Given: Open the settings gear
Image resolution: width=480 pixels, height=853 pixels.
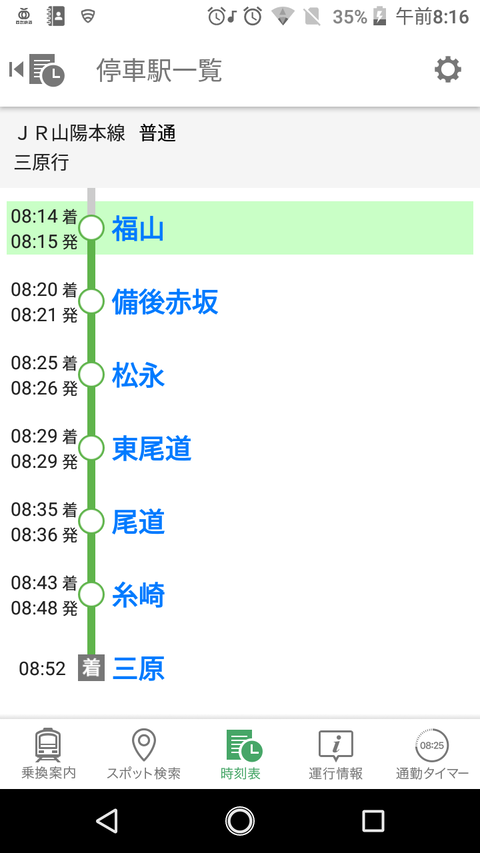Looking at the screenshot, I should [447, 70].
